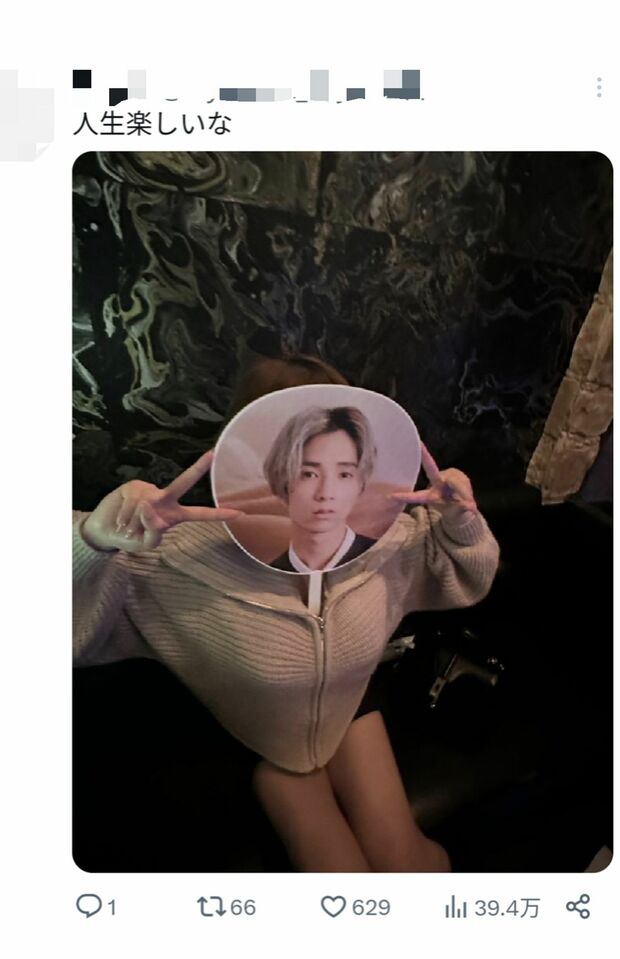Open the tweet's three-dot overflow menu
Screen dimensions: 620x959
click(x=598, y=87)
